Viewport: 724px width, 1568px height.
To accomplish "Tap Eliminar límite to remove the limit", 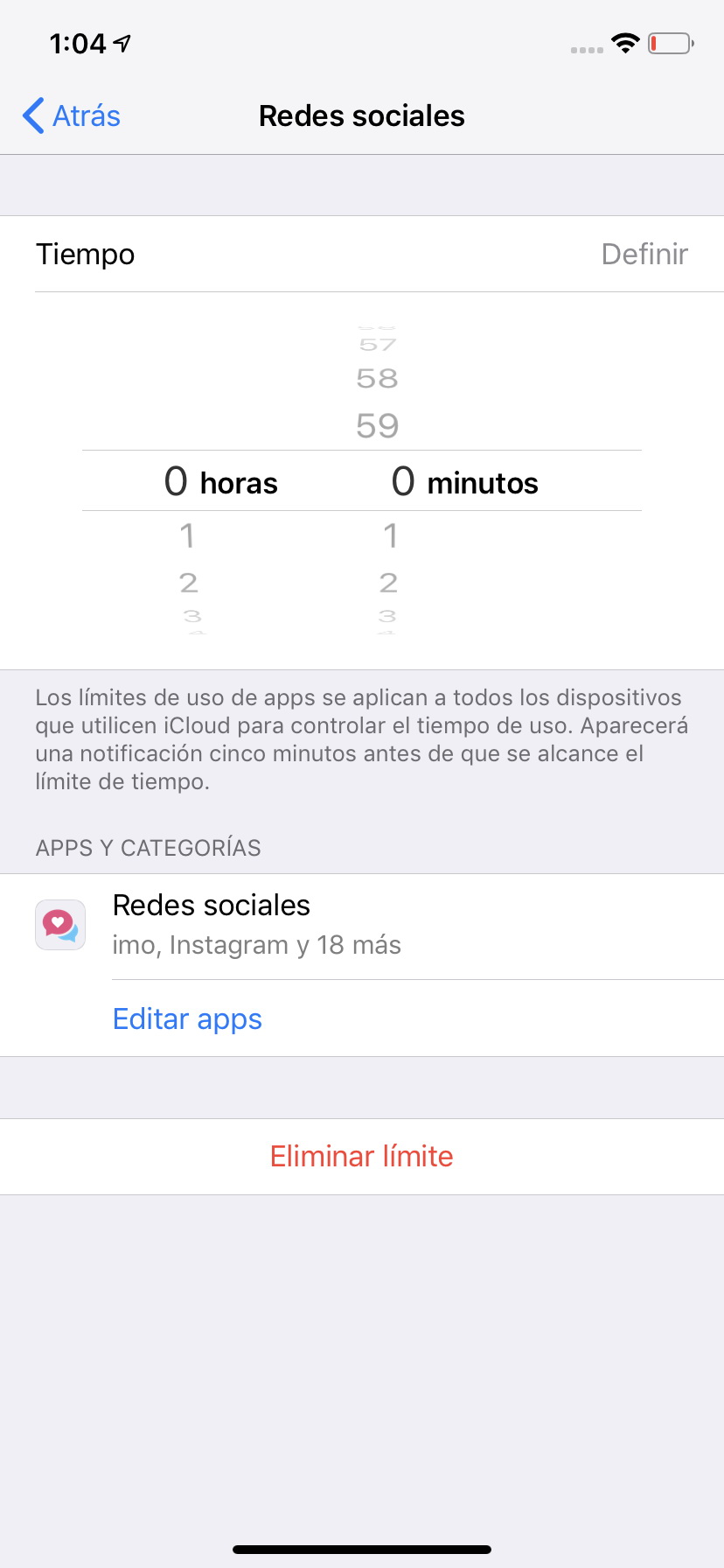I will [x=362, y=1157].
